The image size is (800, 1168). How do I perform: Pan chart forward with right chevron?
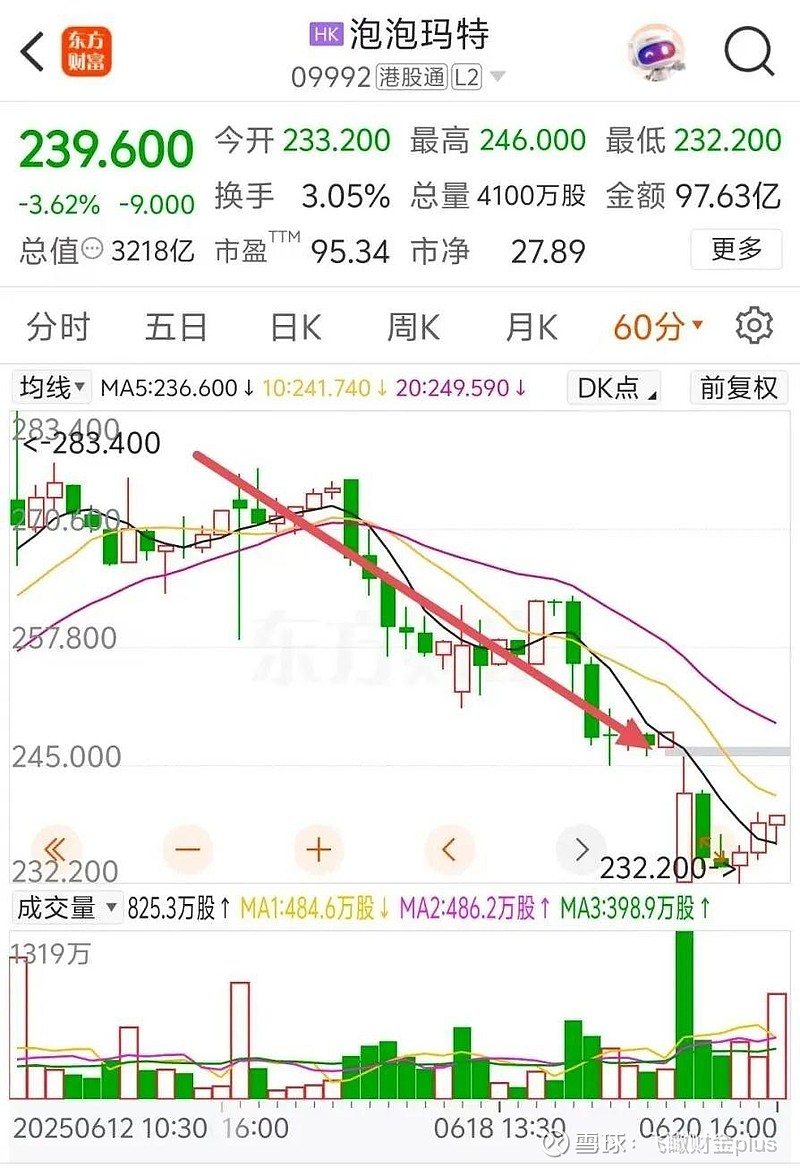(580, 849)
